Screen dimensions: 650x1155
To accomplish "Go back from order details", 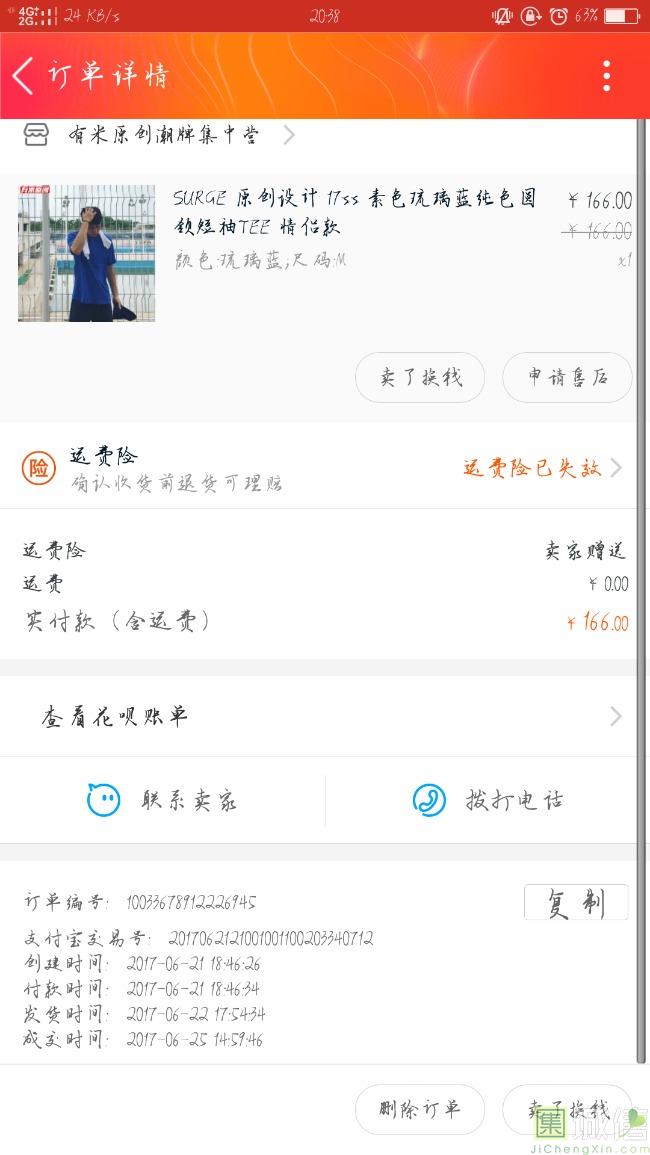I will pos(24,76).
